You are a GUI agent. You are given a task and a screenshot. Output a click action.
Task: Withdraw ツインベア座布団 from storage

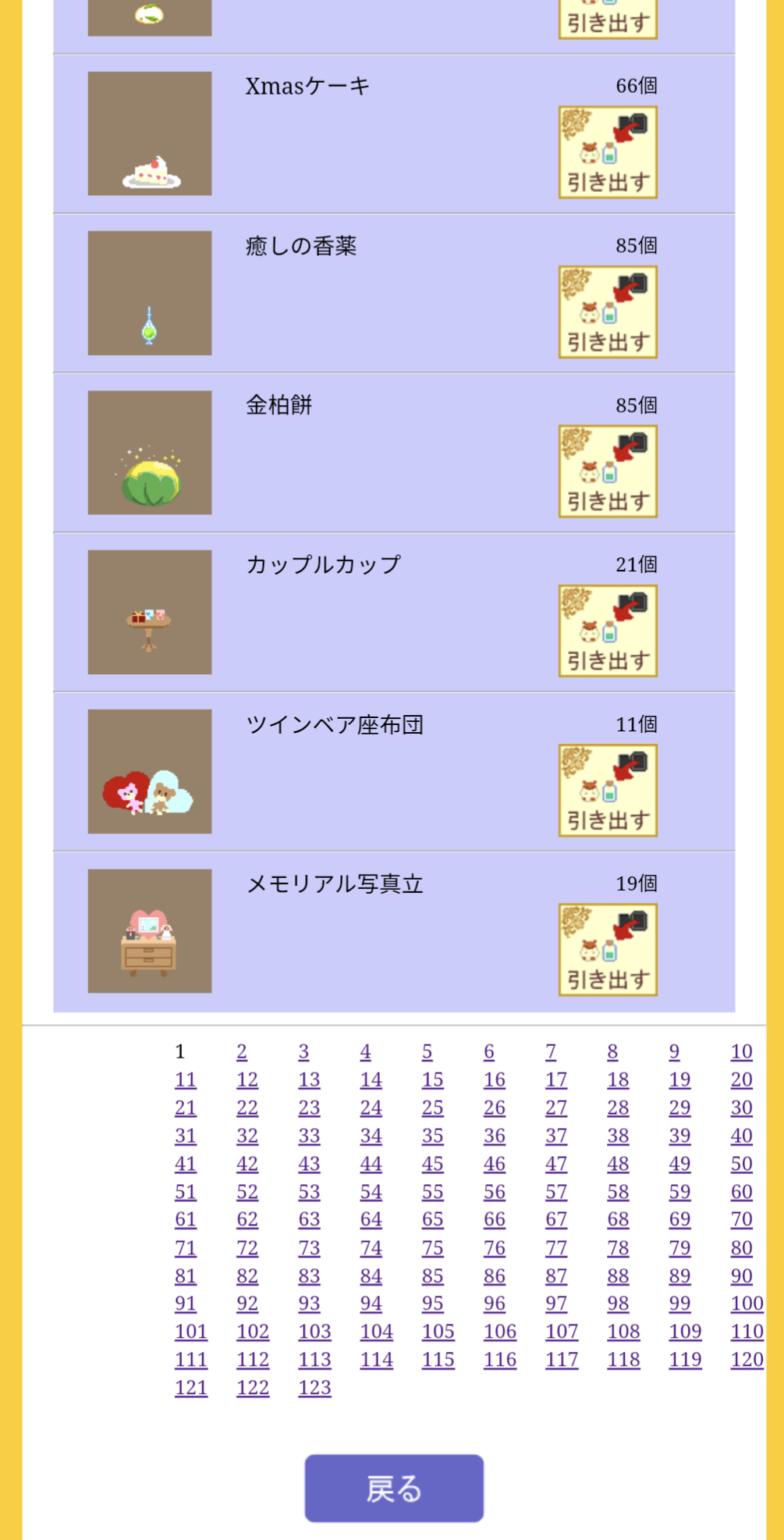click(x=608, y=791)
